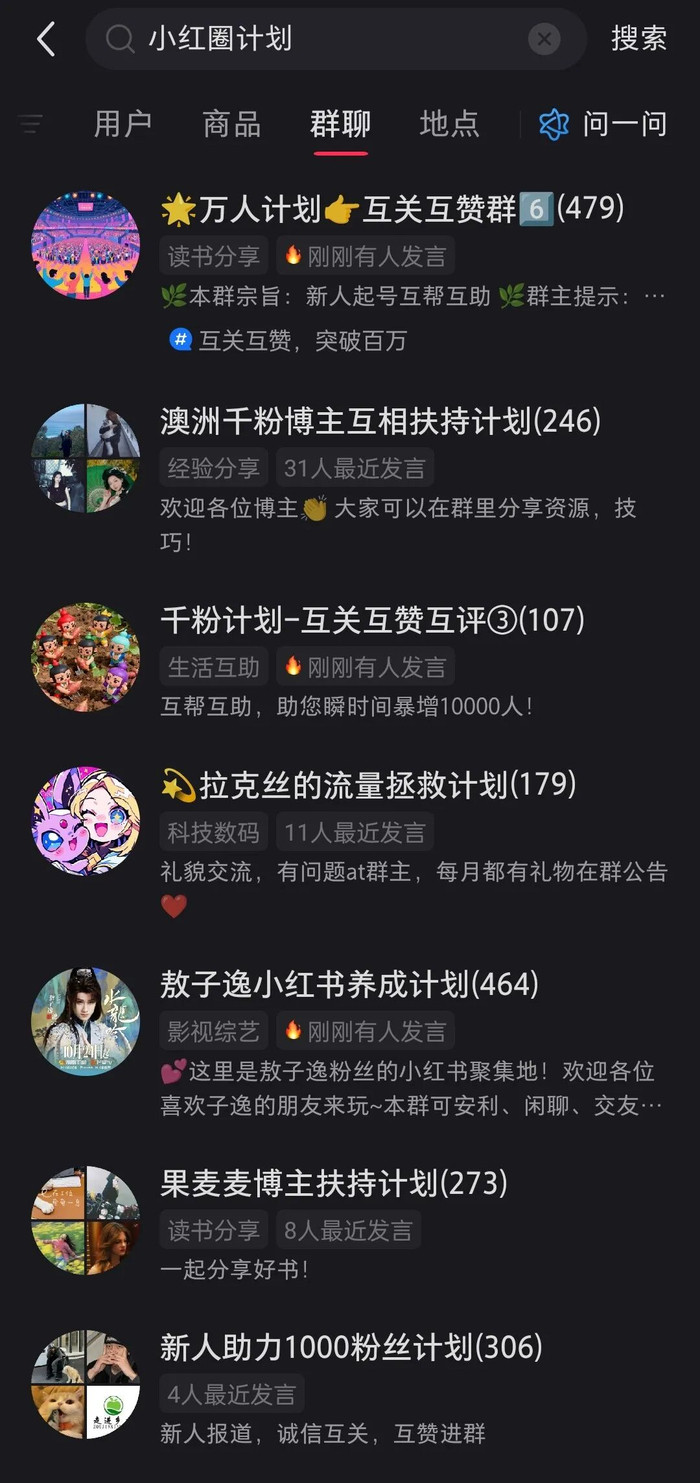Open the 问一问 assistant
Screen dimensions: 700x1483
click(x=603, y=124)
